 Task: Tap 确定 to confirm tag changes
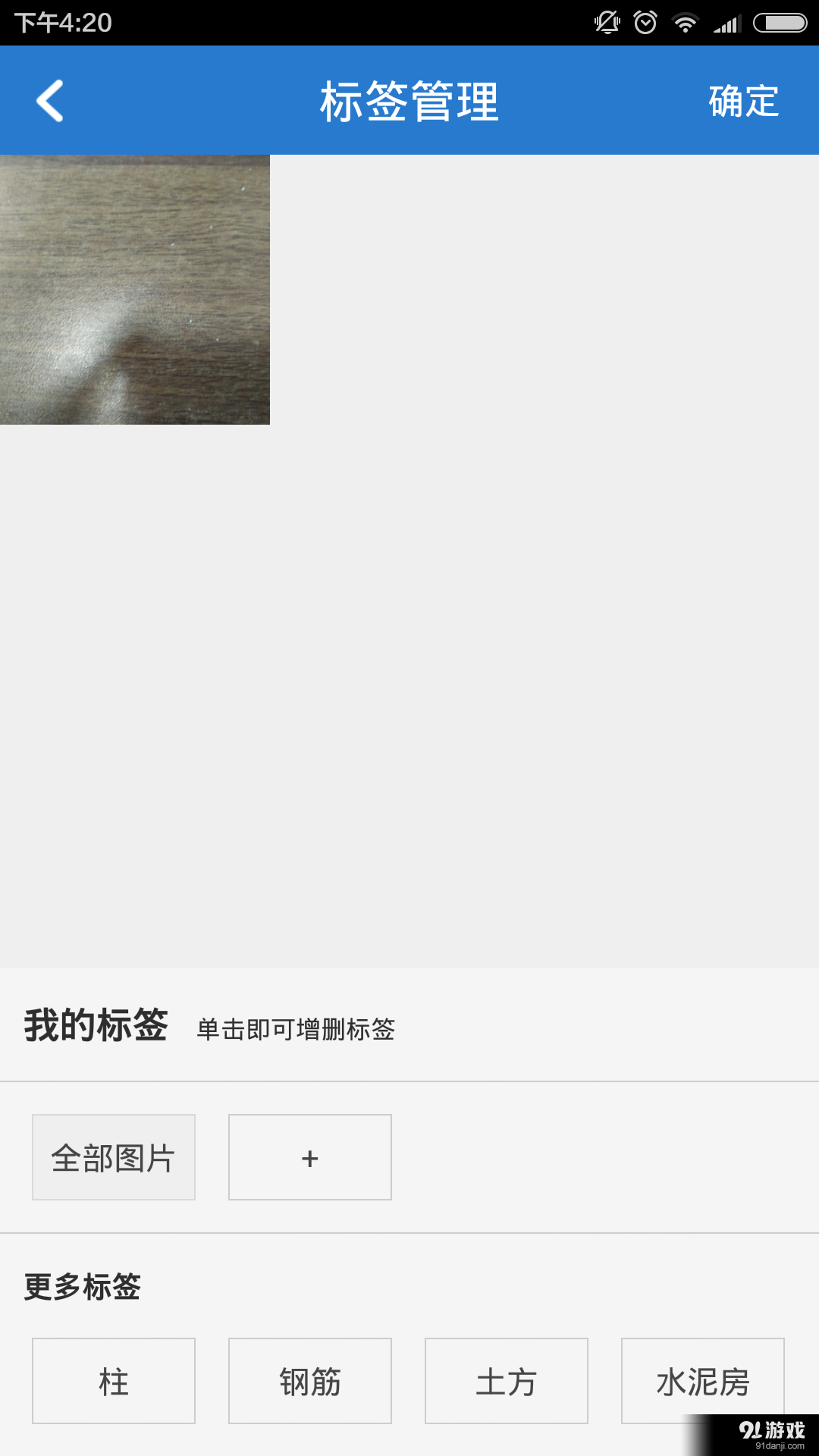click(x=742, y=101)
